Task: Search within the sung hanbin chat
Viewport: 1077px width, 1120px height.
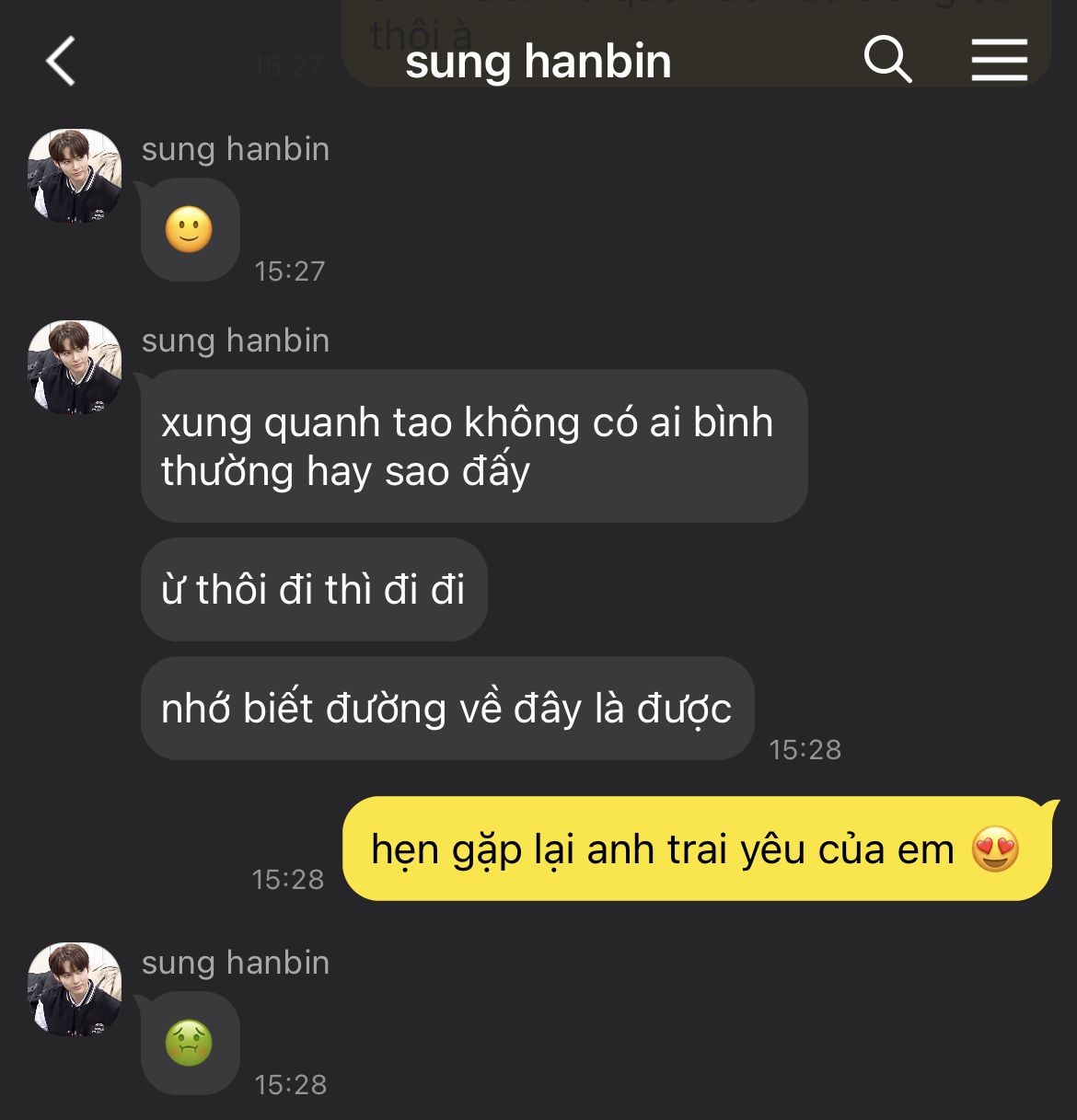Action: coord(887,61)
